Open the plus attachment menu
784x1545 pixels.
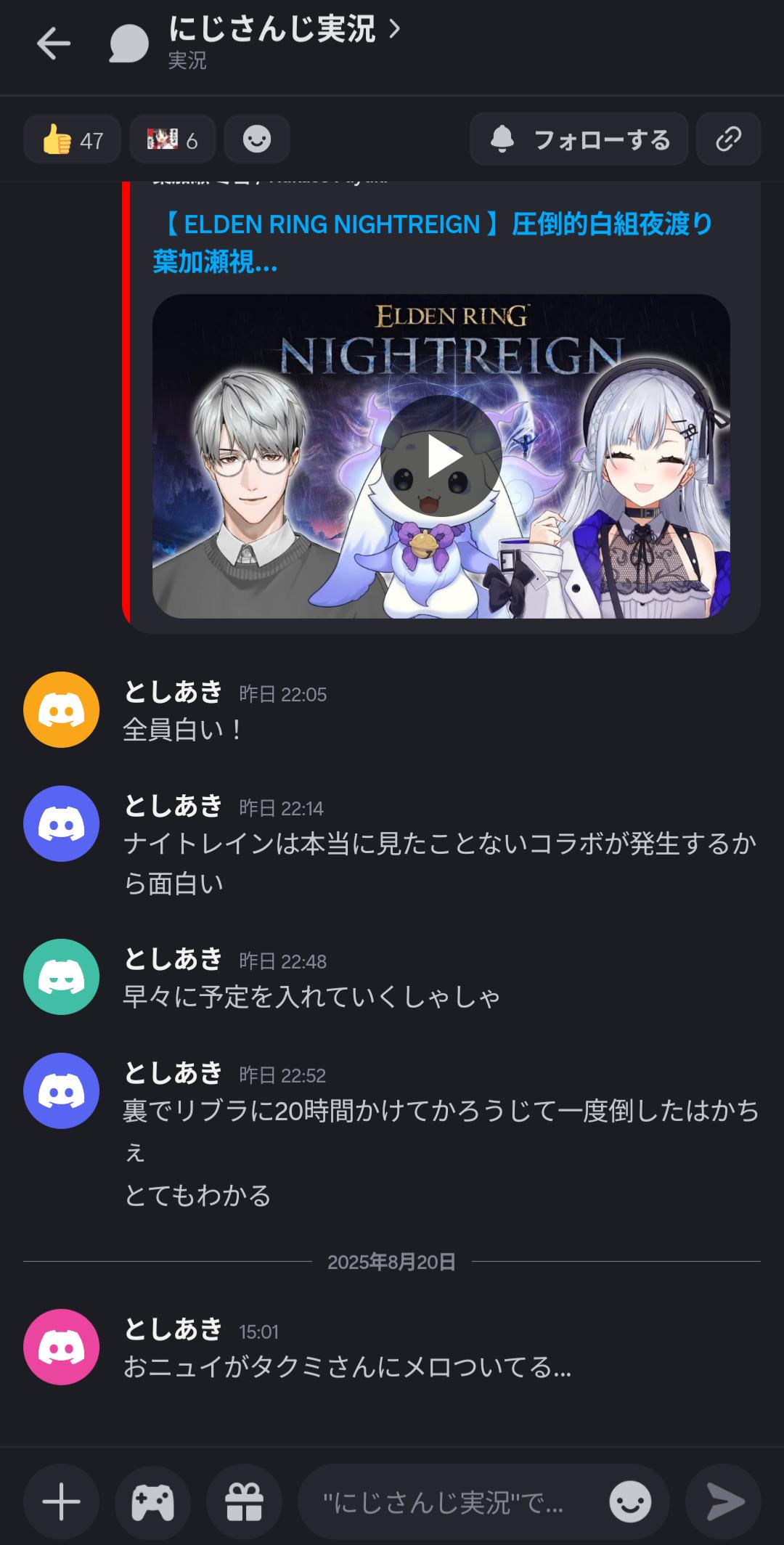61,1501
